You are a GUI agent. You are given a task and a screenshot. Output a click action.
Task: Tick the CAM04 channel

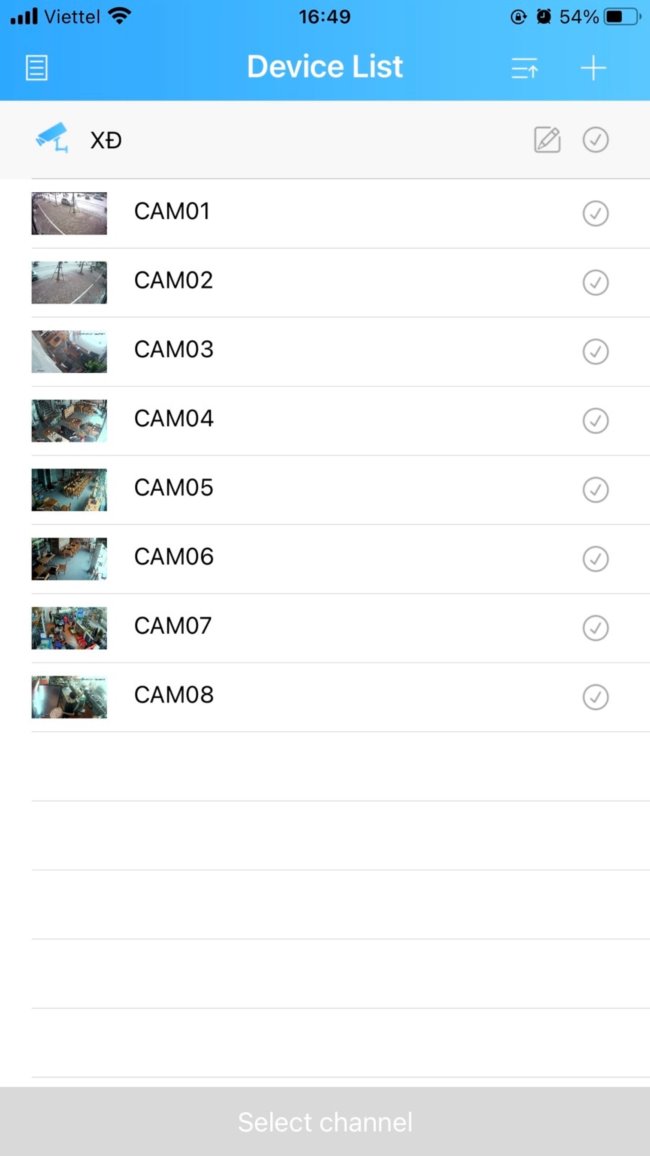(x=596, y=421)
